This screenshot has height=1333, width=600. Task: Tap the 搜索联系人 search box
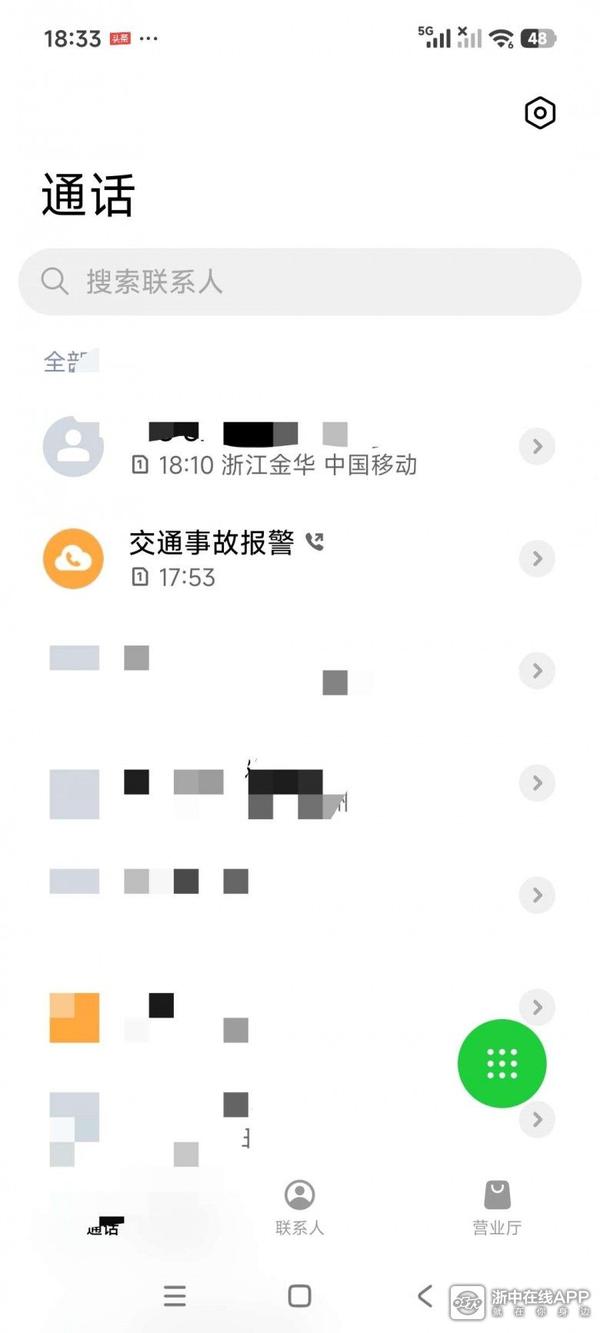click(300, 282)
